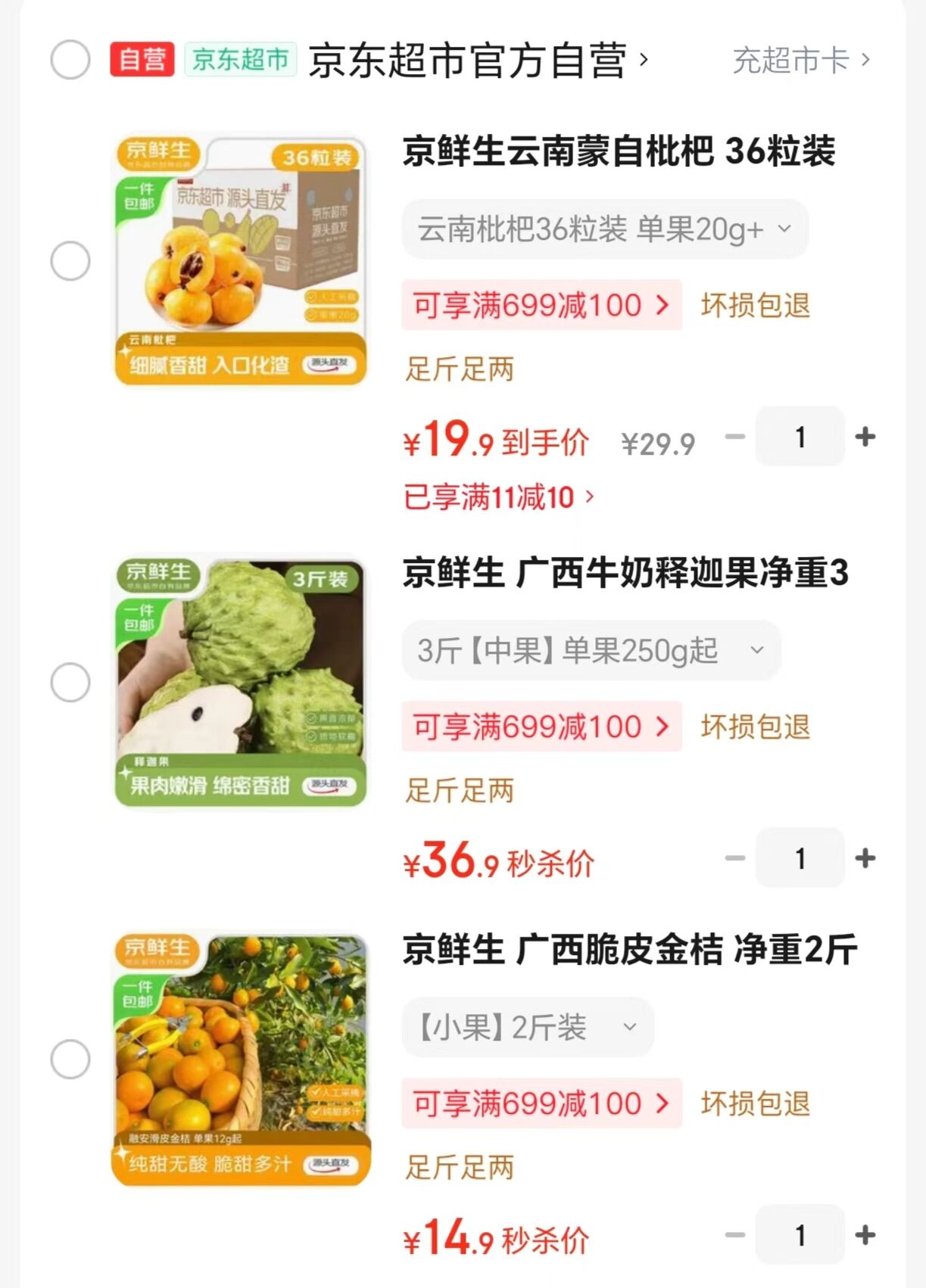The image size is (926, 1288).
Task: Increase quantity of 广西脆皮金桔
Action: (x=865, y=1235)
